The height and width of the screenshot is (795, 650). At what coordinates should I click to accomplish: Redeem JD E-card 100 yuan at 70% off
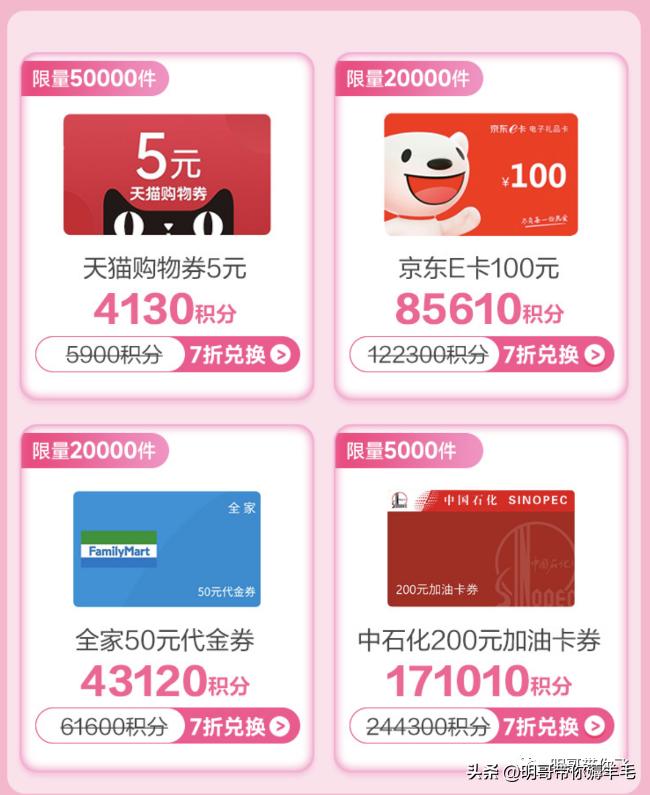[553, 354]
